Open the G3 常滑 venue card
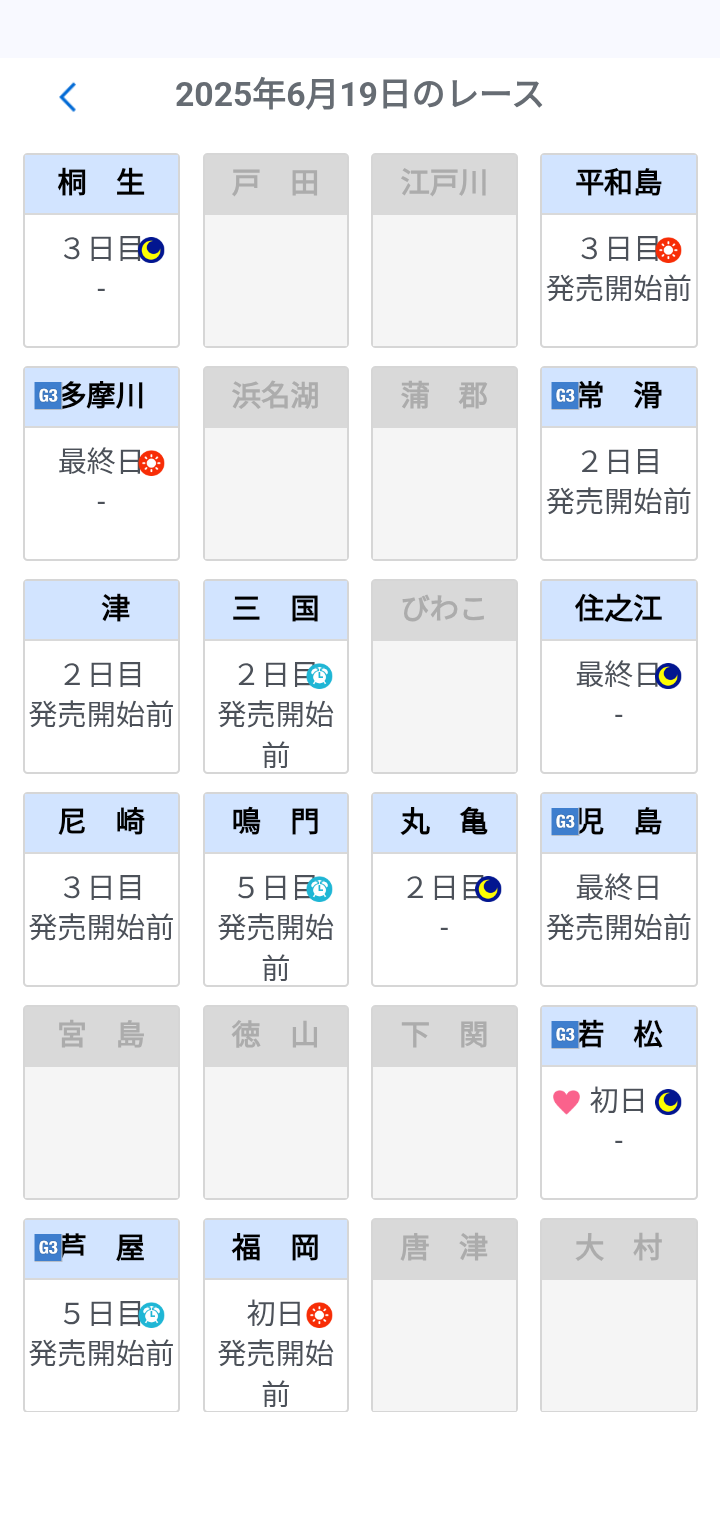Screen dimensions: 720x1520 (x=618, y=463)
